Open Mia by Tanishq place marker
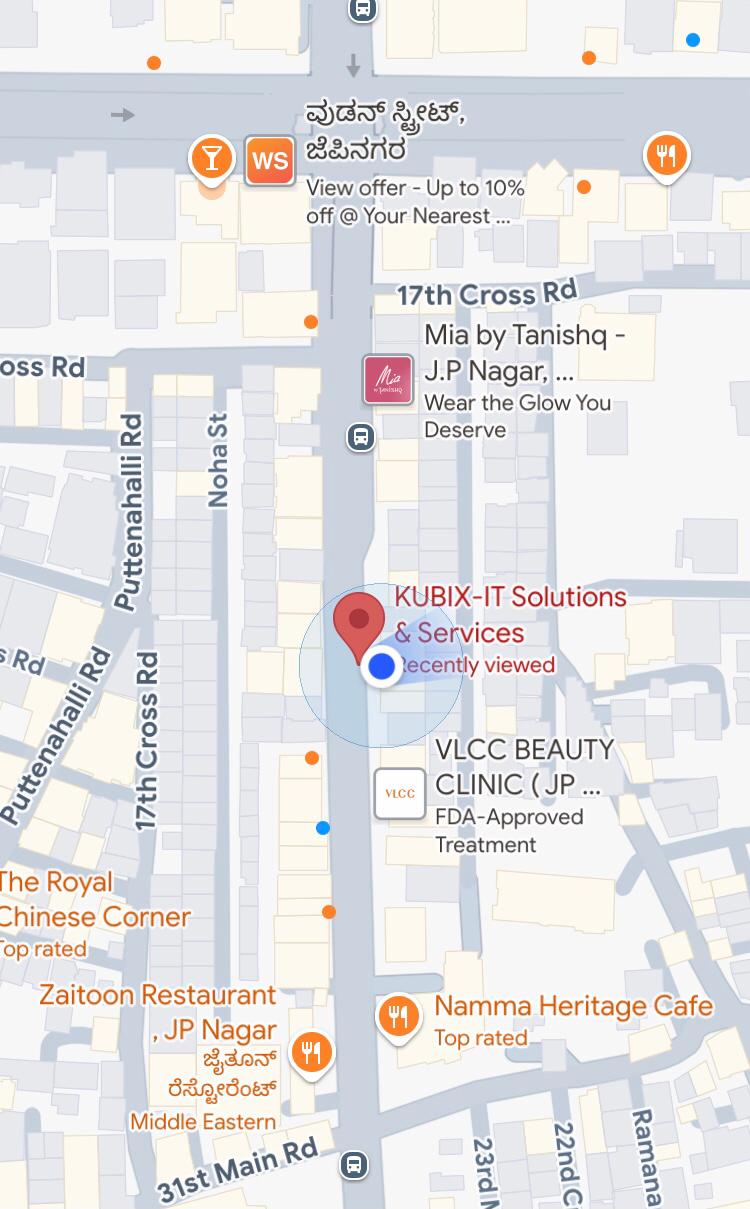The height and width of the screenshot is (1209, 750). [388, 380]
